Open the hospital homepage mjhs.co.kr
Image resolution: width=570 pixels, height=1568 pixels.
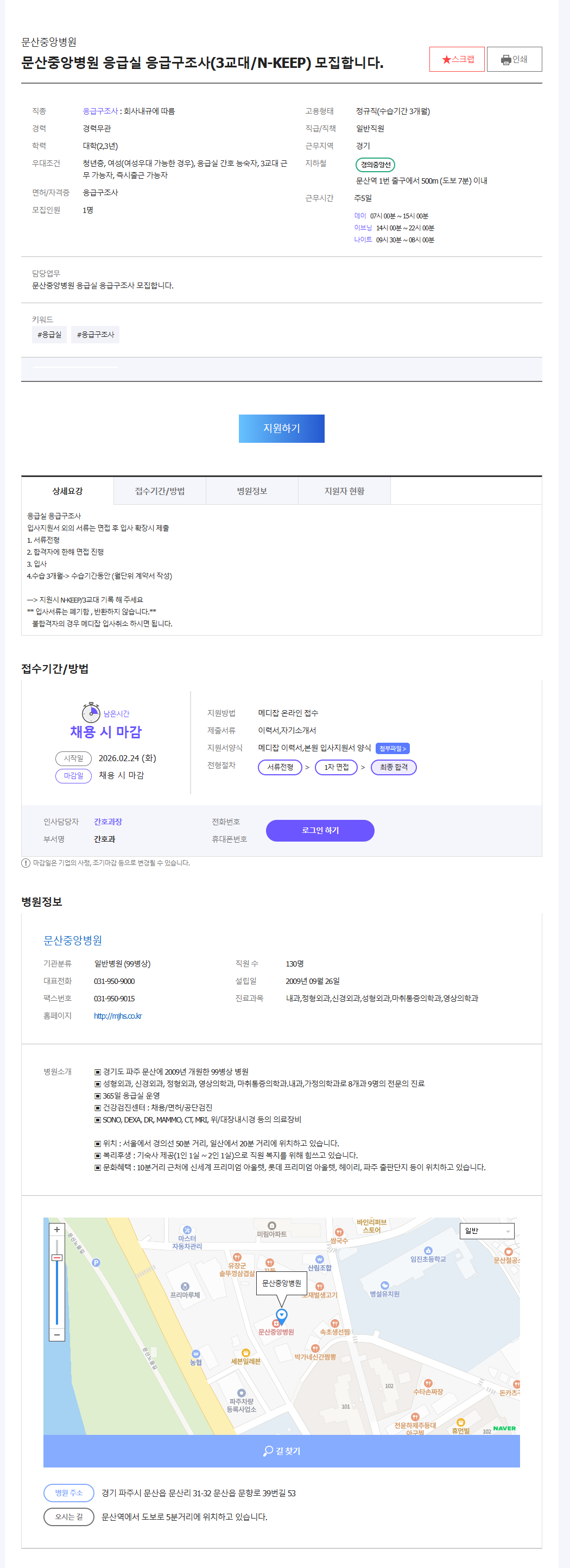point(118,1015)
